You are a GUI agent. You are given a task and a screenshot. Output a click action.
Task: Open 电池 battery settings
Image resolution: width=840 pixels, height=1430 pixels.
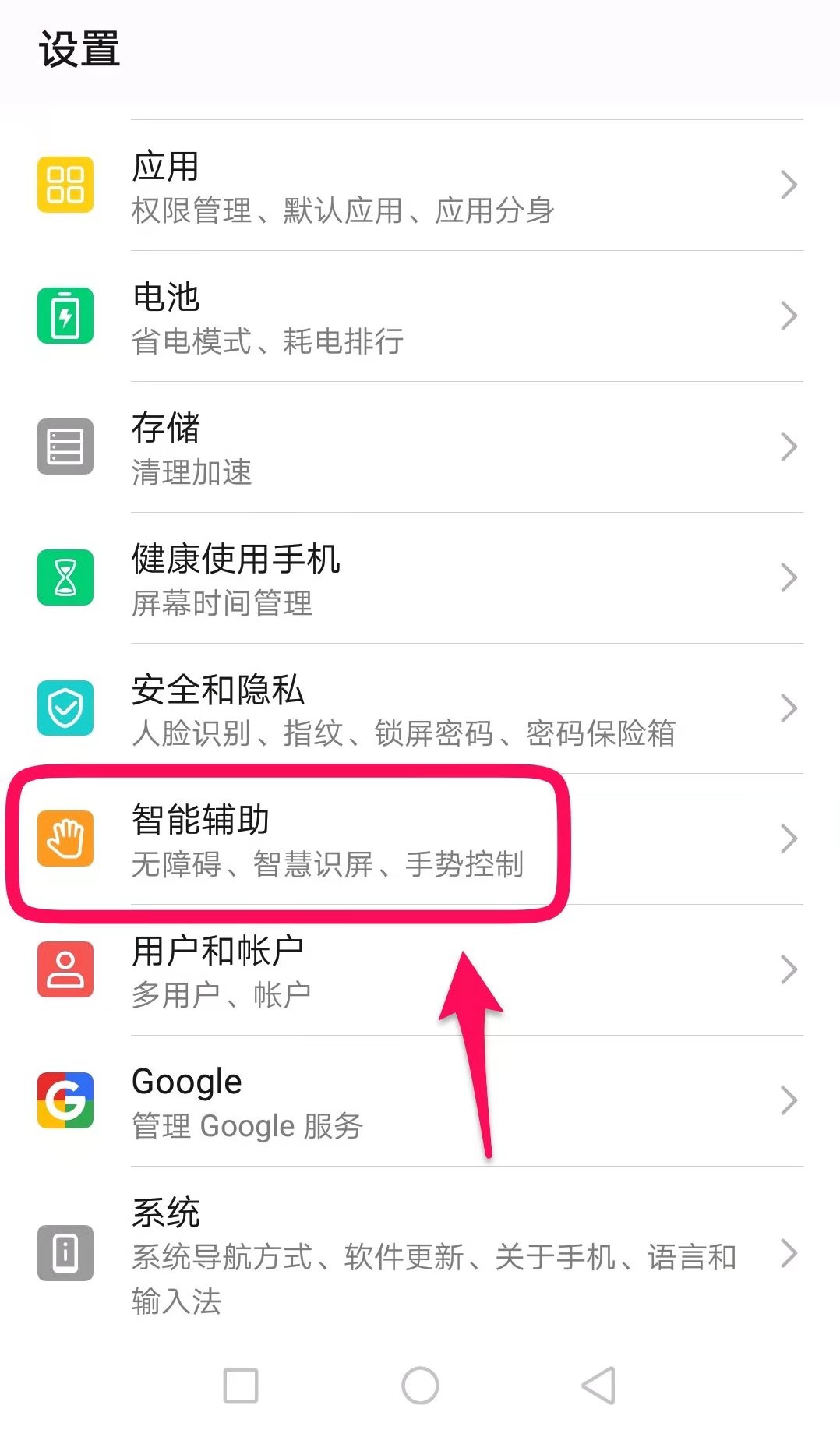tap(421, 316)
